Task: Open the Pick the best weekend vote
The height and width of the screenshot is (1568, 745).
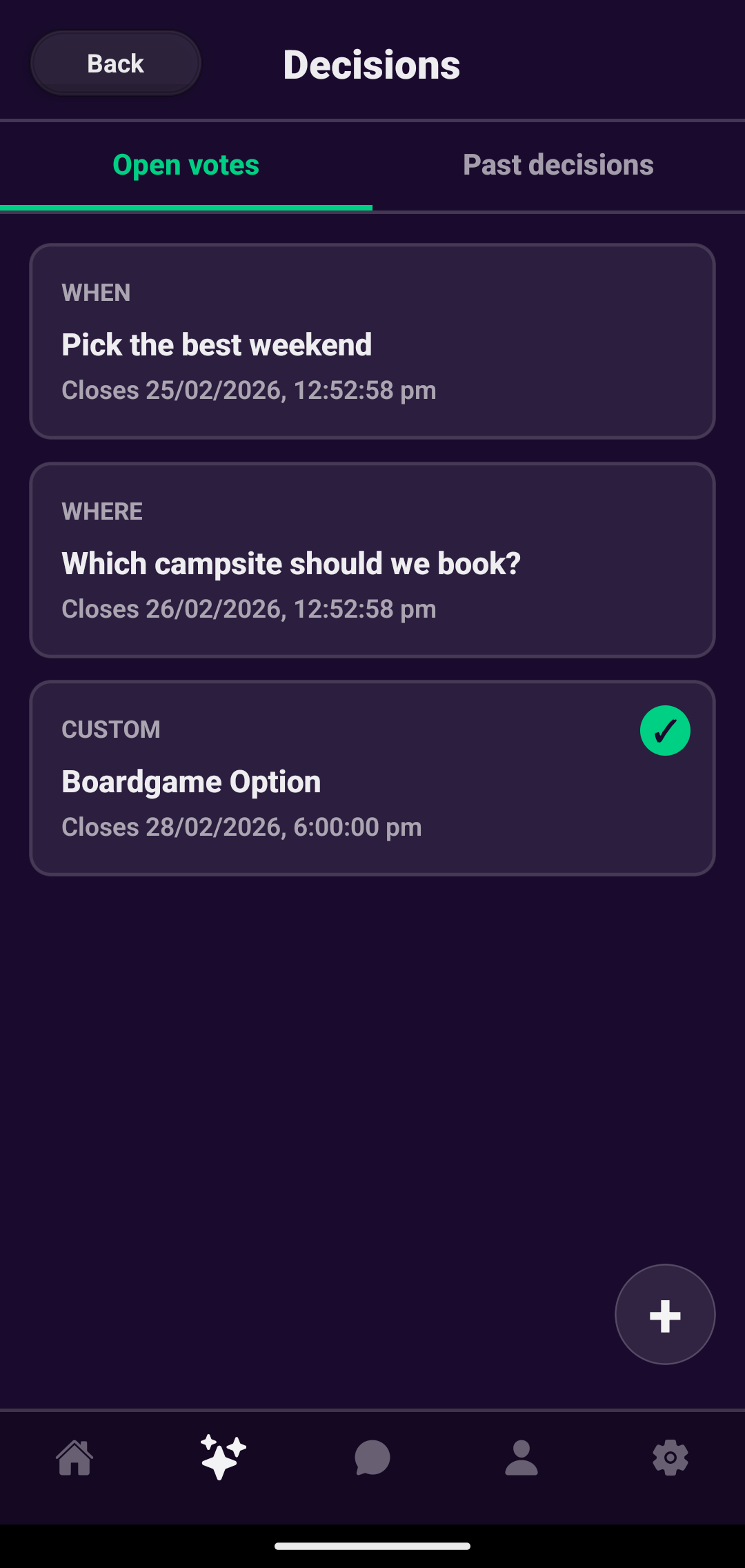Action: (x=372, y=342)
